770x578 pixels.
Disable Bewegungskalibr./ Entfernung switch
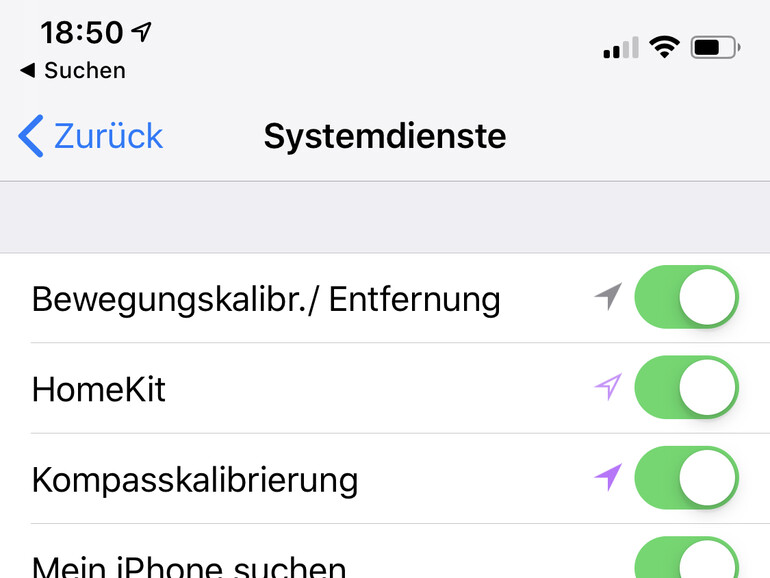[686, 298]
